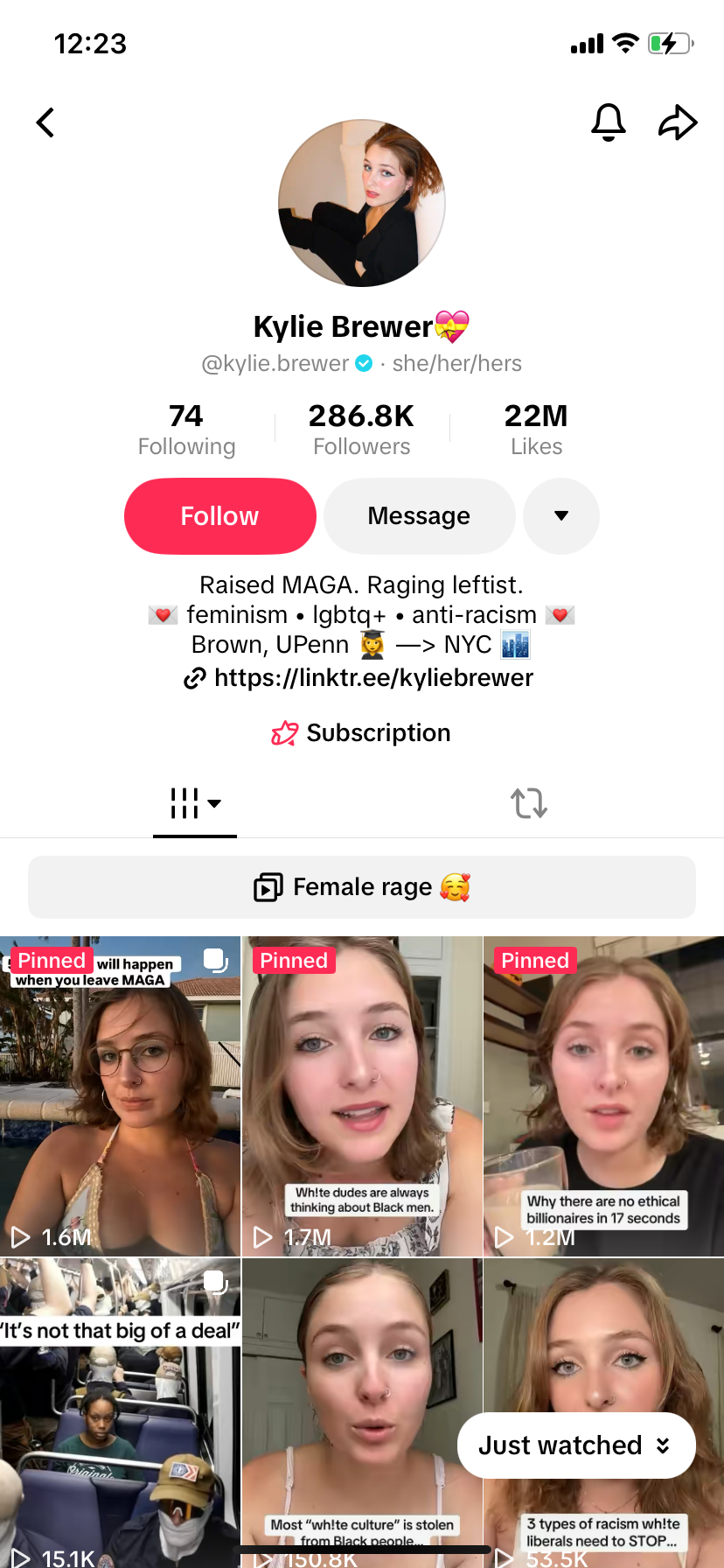Play pinned video about wh!te dudes
The image size is (724, 1568).
362,1096
